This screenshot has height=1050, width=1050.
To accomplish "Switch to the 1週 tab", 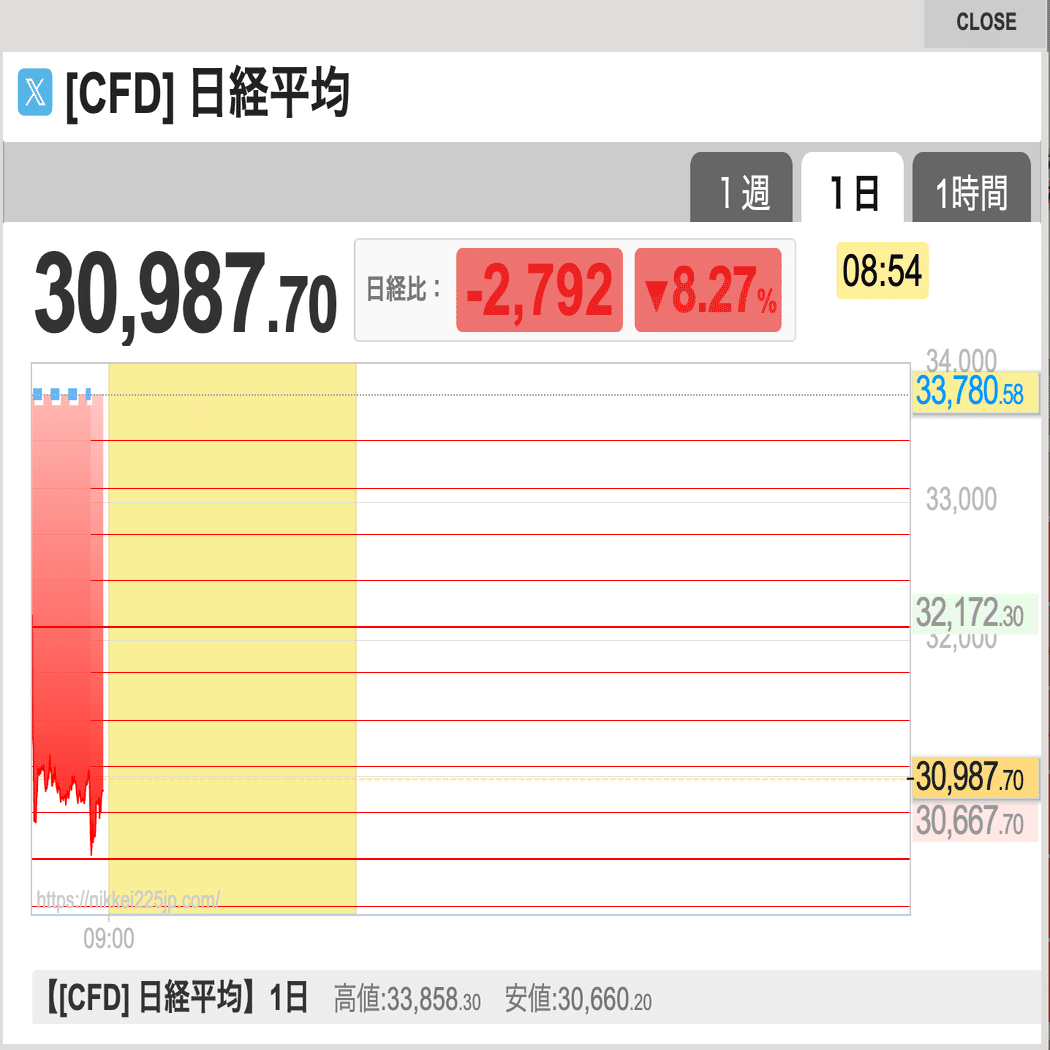I will click(x=741, y=190).
